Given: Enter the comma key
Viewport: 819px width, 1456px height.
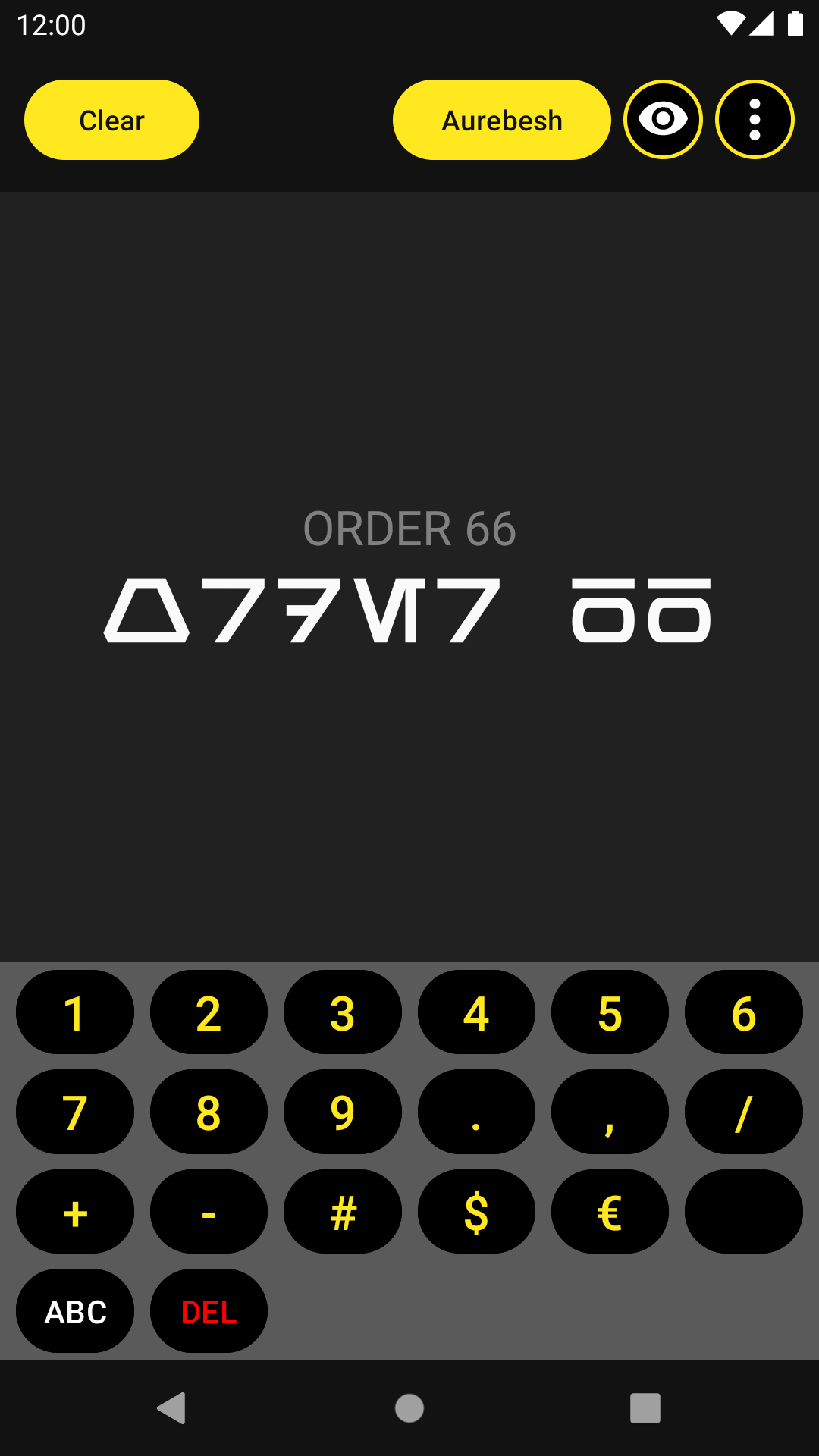Looking at the screenshot, I should [610, 1112].
